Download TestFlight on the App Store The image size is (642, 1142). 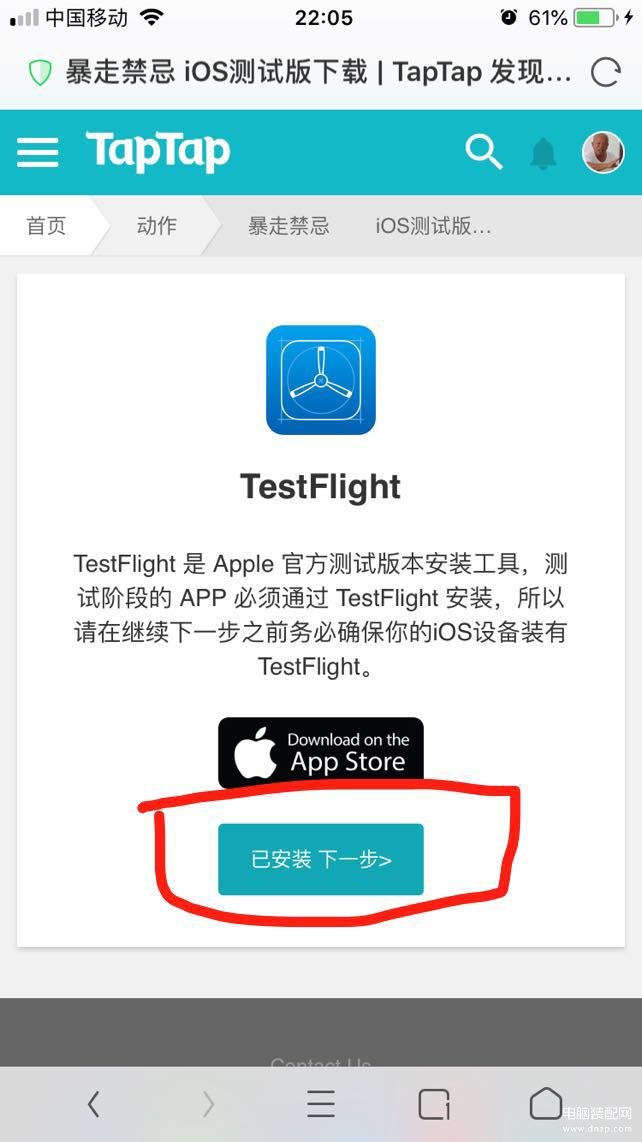321,753
